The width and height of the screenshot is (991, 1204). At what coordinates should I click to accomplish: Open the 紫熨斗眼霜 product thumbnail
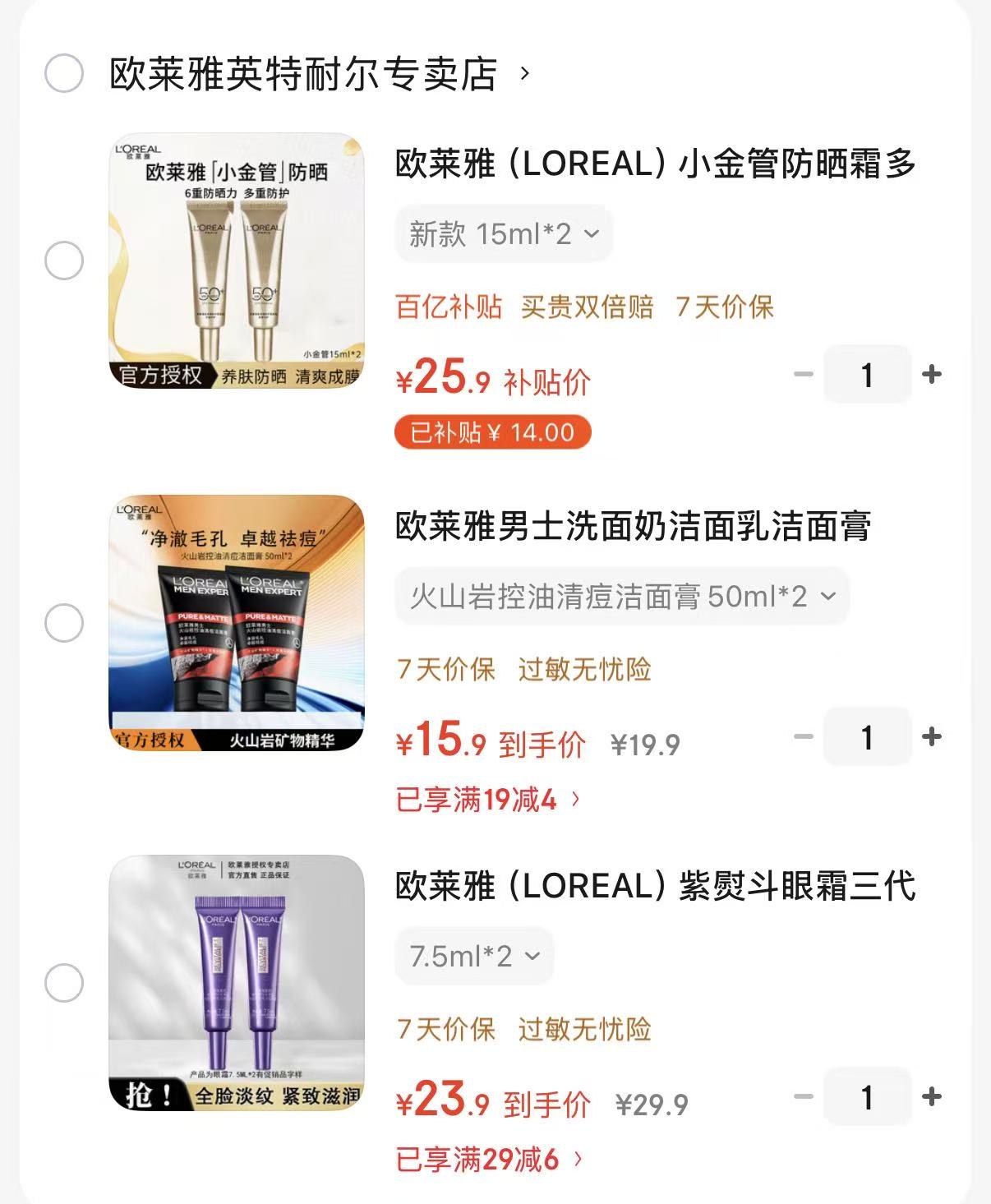[237, 983]
